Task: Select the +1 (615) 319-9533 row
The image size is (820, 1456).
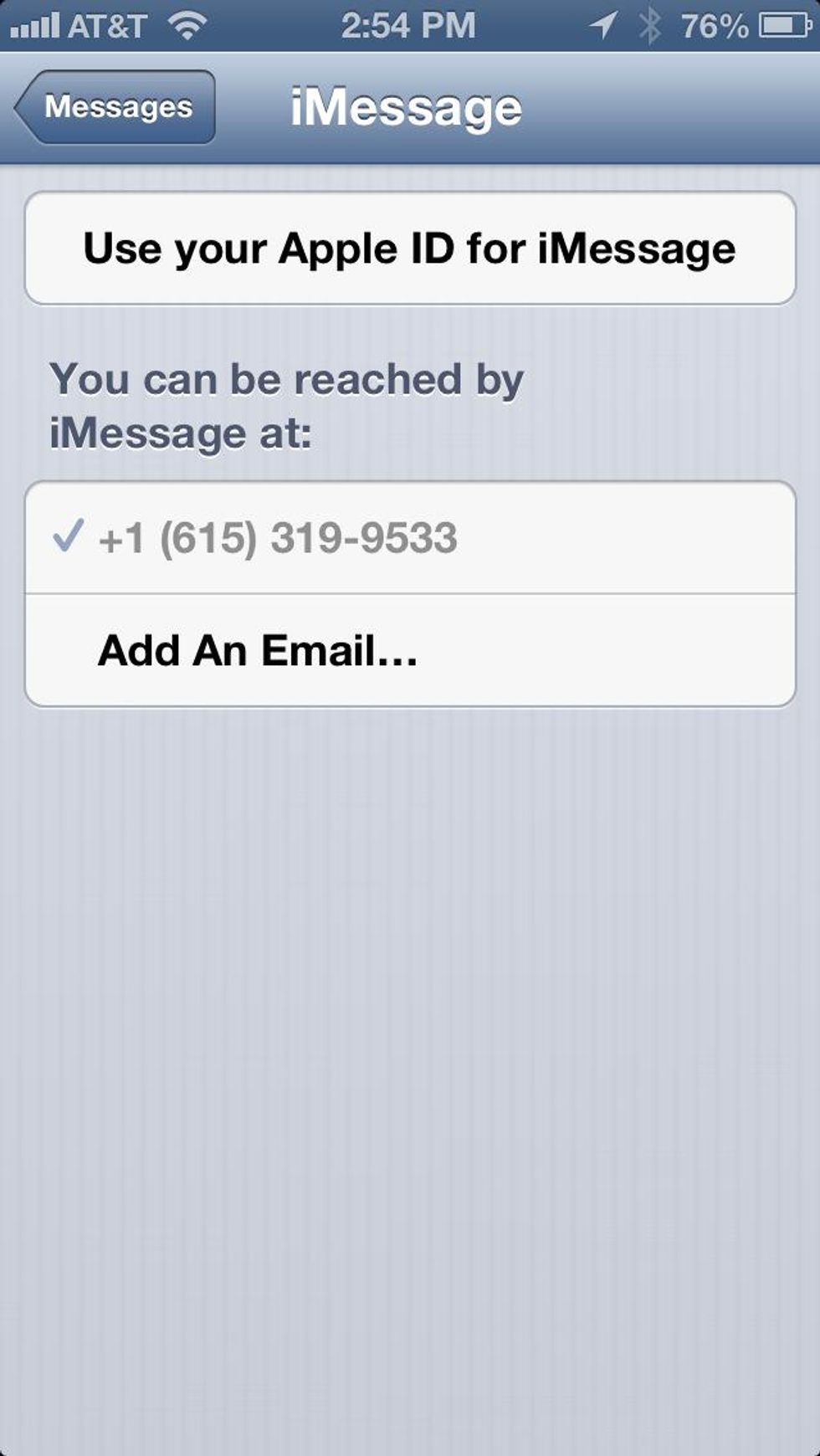Action: click(x=410, y=537)
